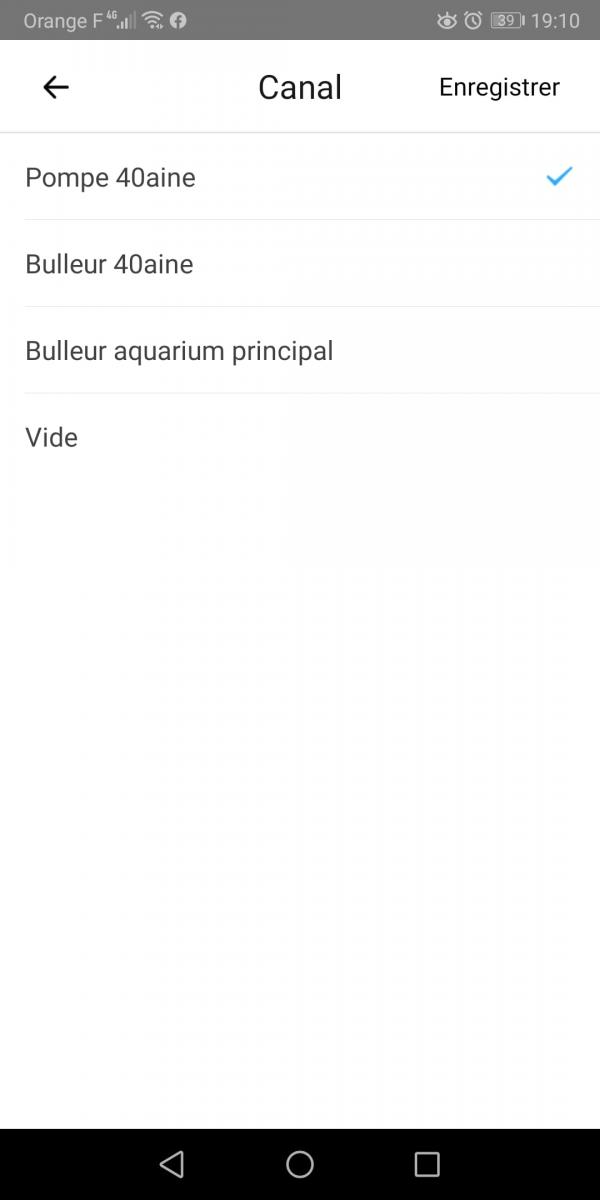
Task: Tap the system home button
Action: click(x=300, y=1164)
